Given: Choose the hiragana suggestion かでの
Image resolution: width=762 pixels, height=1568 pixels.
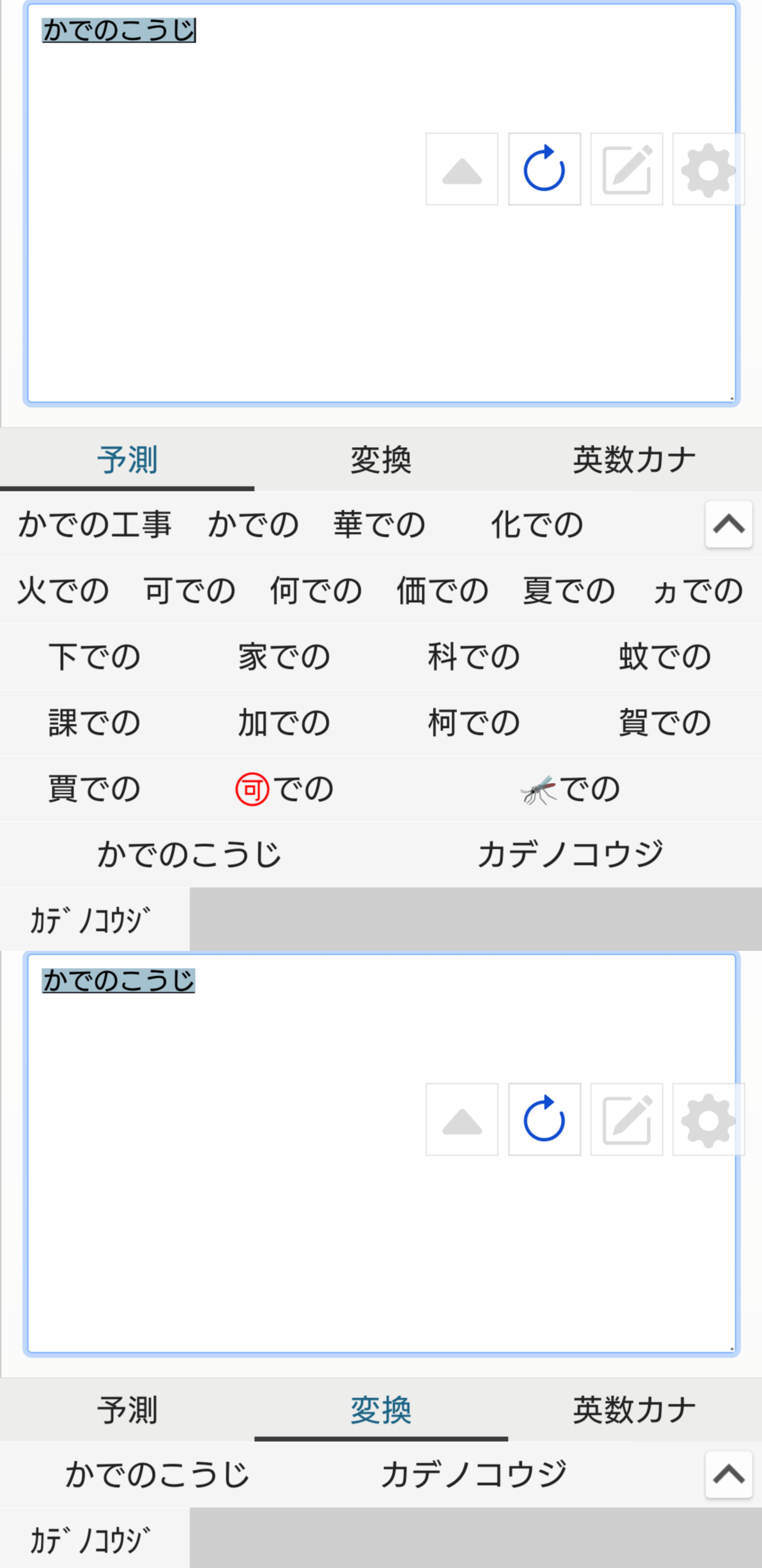Looking at the screenshot, I should [x=253, y=525].
